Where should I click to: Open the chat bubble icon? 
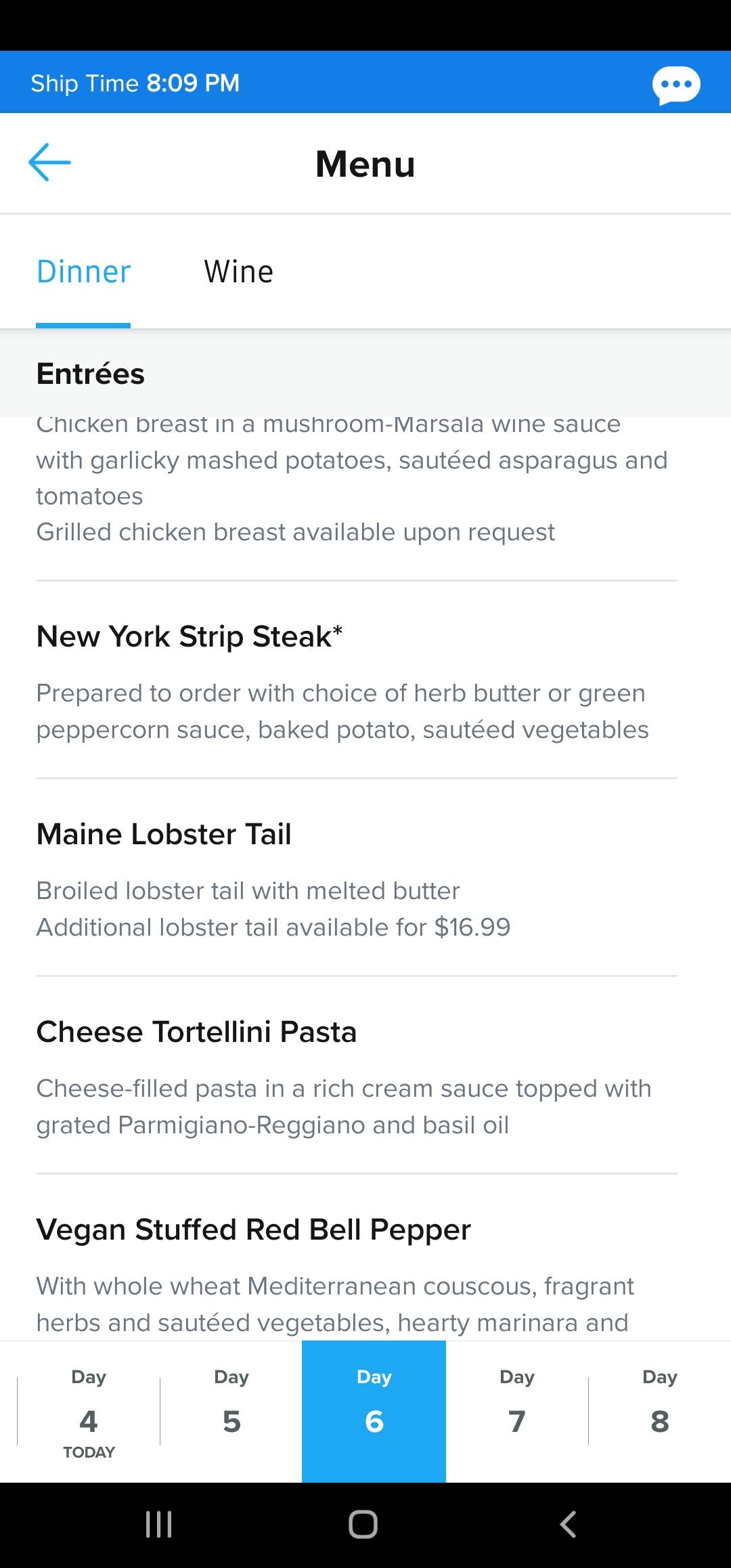click(676, 85)
